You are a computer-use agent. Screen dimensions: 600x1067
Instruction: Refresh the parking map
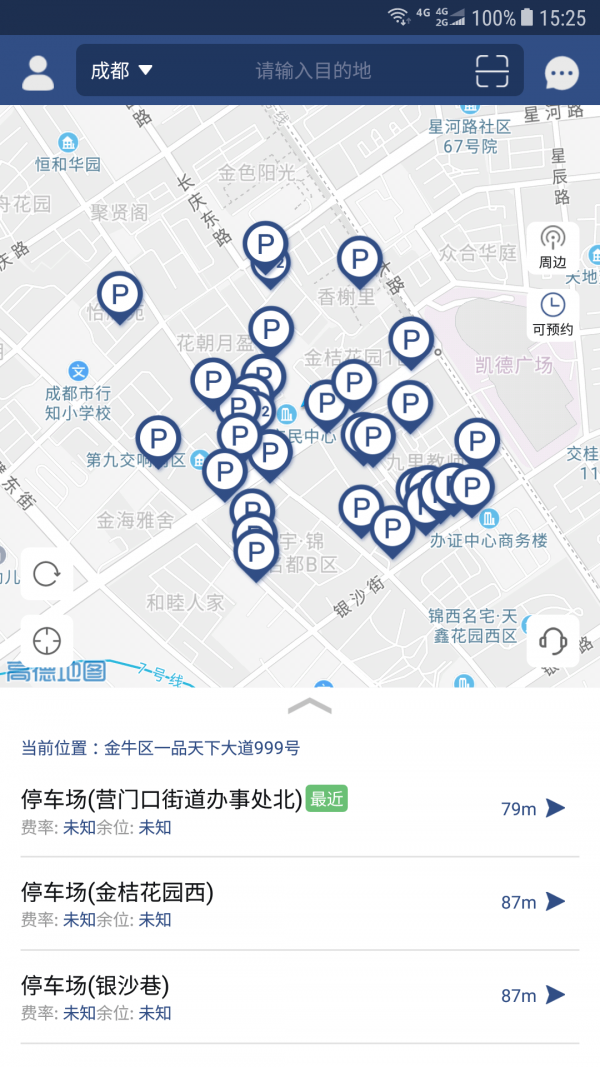47,574
